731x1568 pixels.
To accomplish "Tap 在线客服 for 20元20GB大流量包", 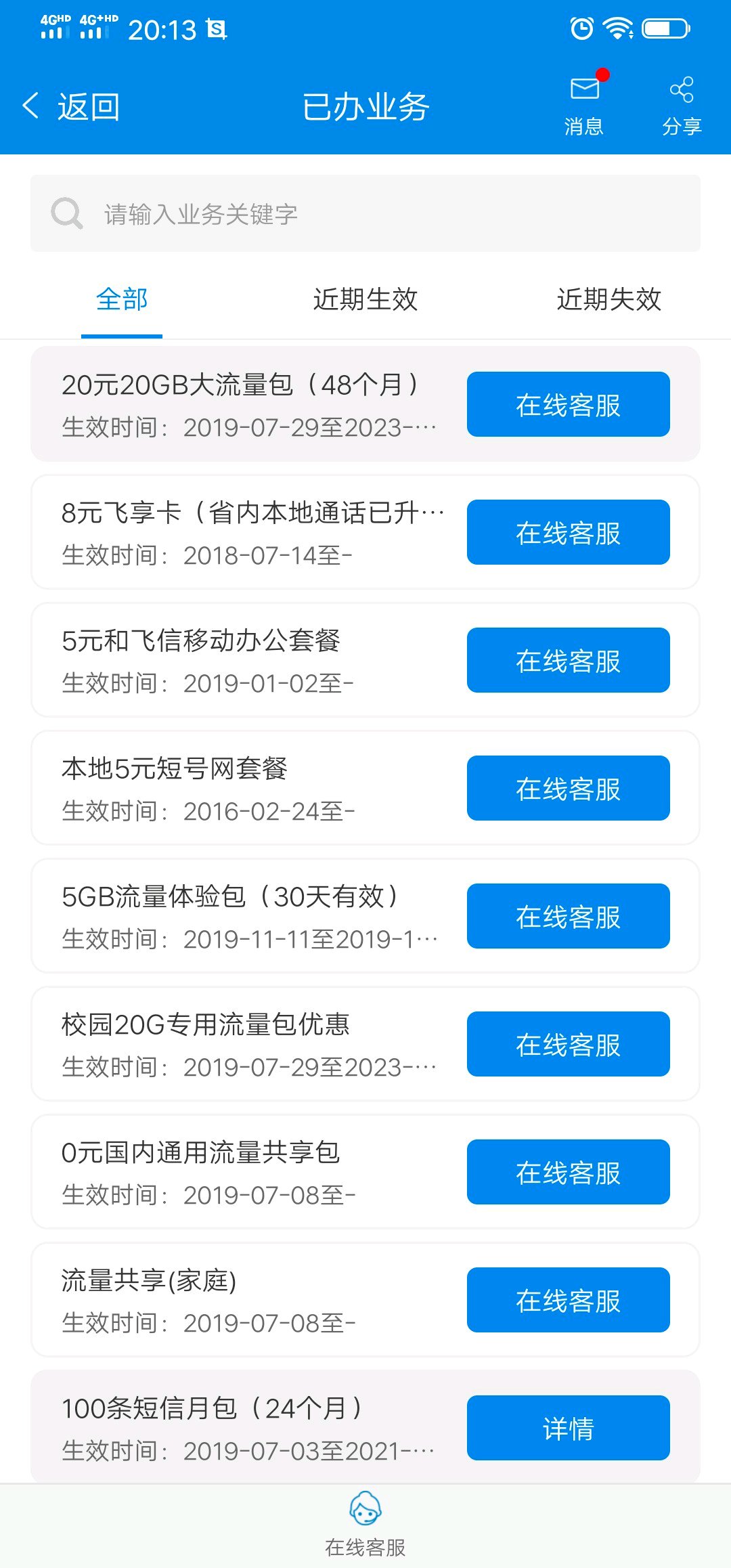I will [x=568, y=404].
